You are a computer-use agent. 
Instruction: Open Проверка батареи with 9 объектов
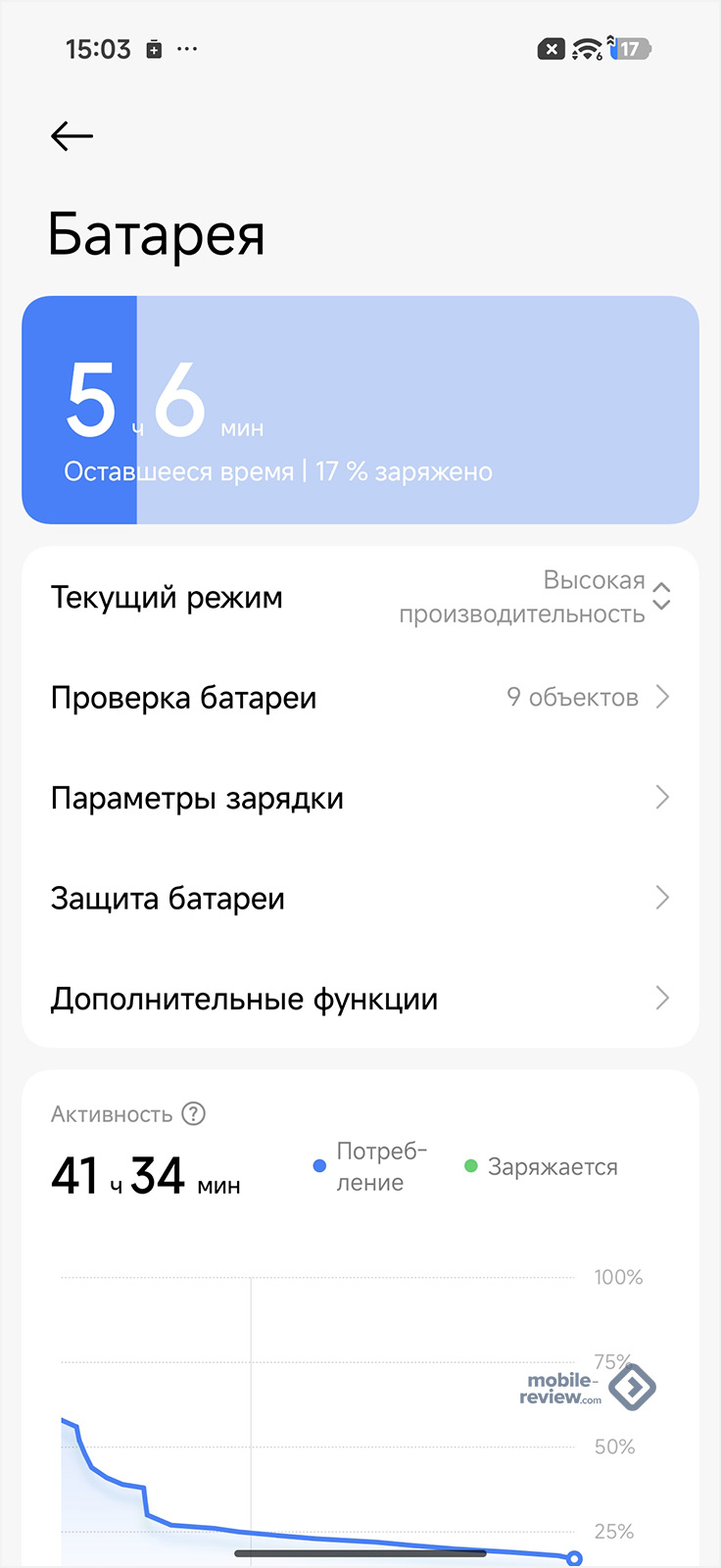tap(360, 698)
